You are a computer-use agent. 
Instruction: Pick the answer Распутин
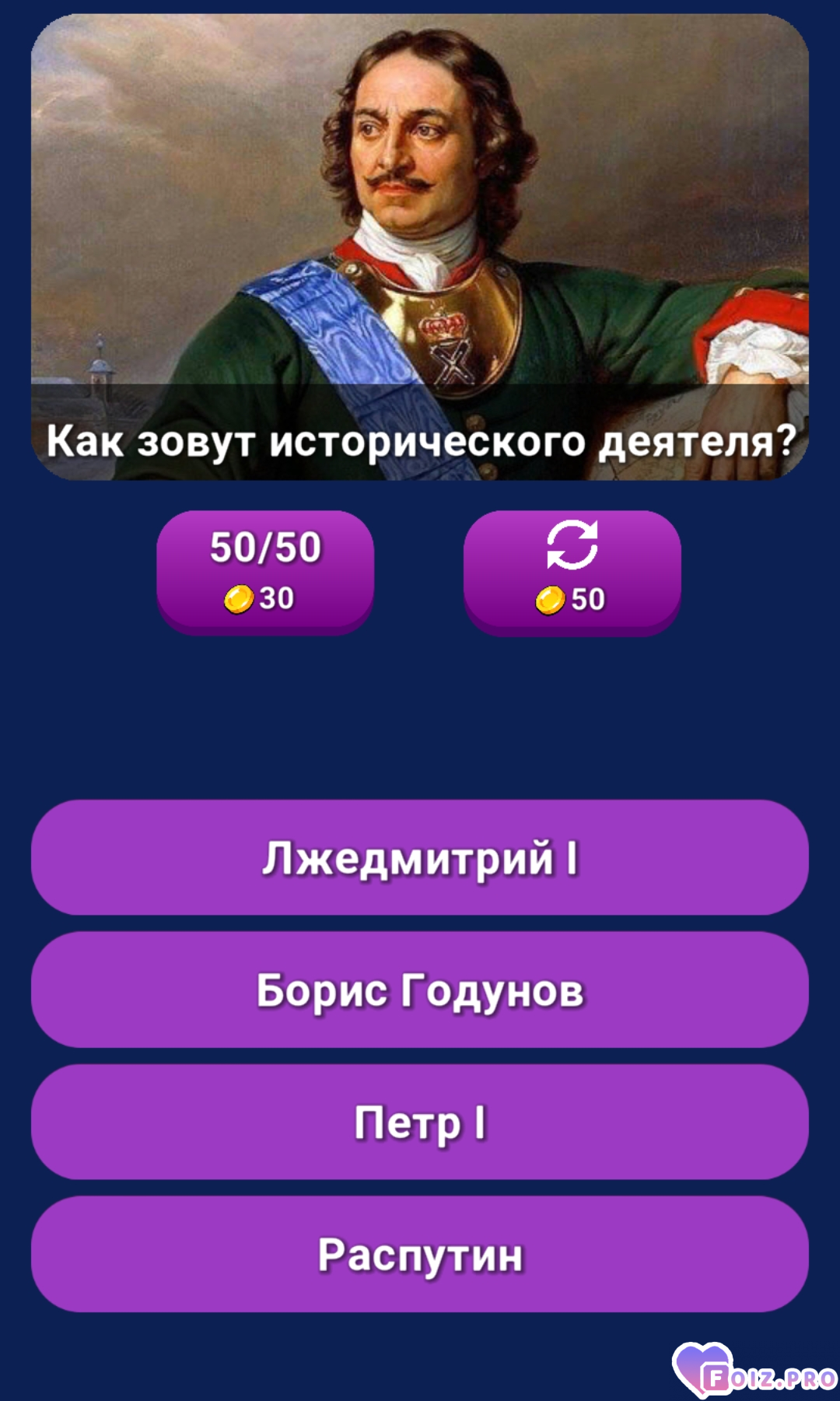420,1254
